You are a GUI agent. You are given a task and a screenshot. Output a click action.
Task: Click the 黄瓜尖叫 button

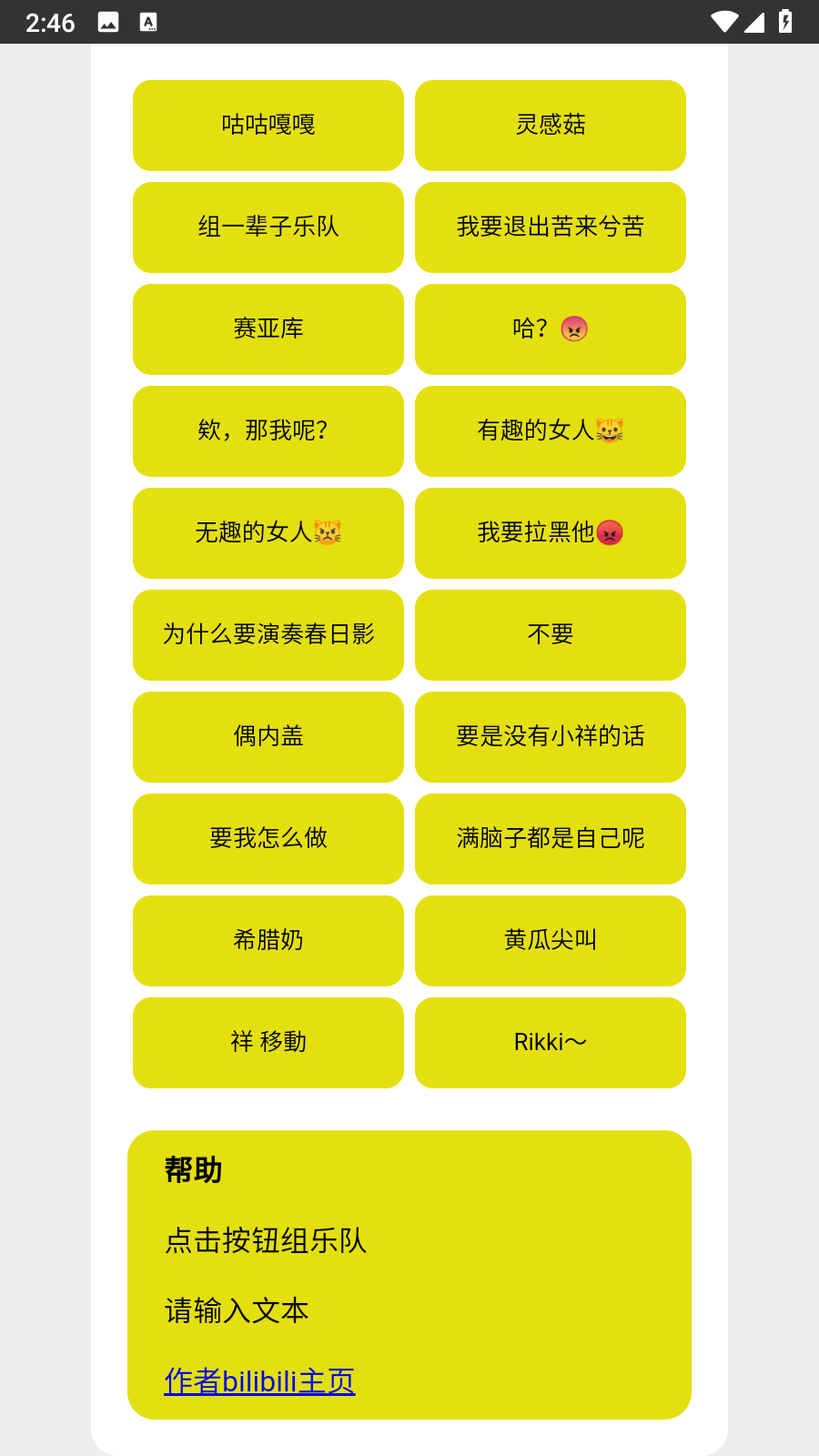pos(550,941)
